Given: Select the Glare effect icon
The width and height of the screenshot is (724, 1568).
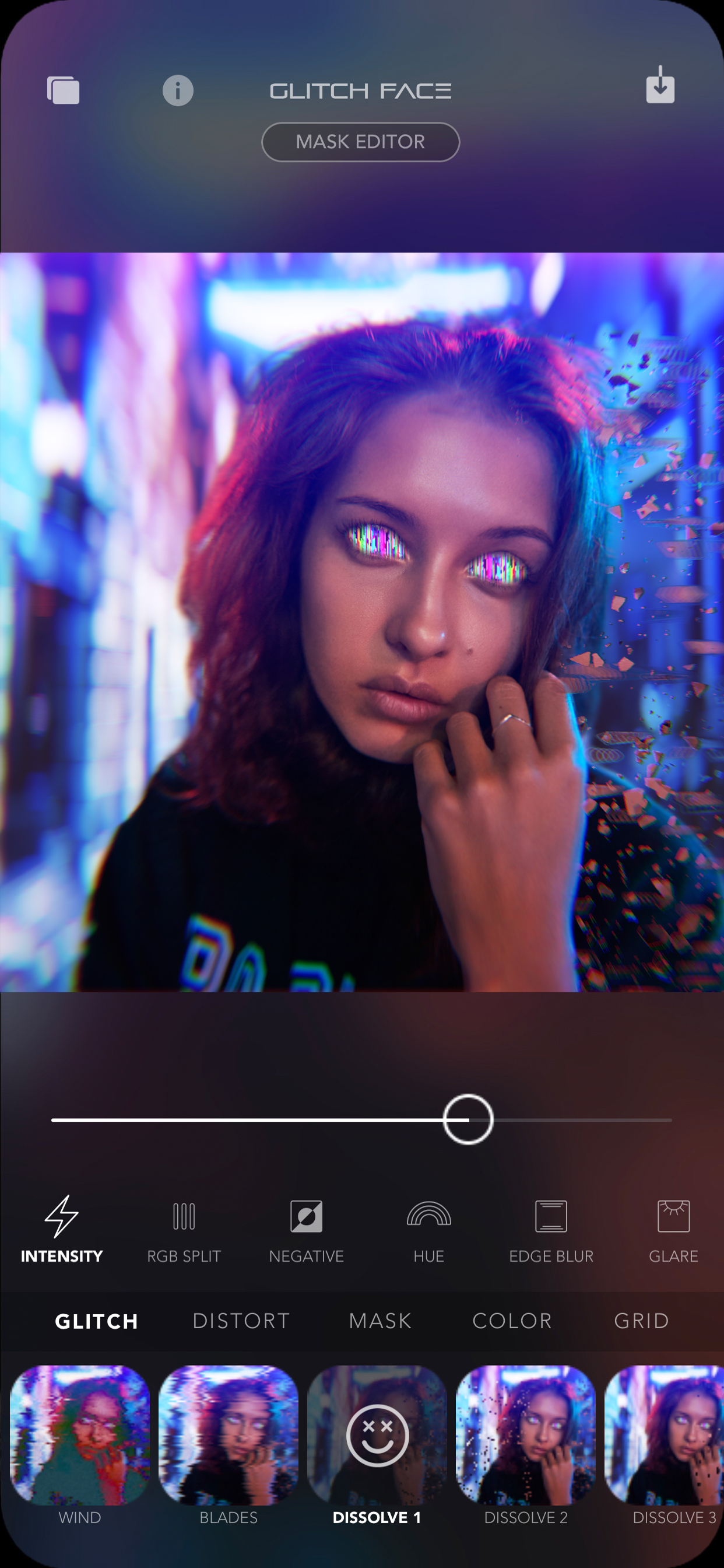Looking at the screenshot, I should tap(673, 1230).
